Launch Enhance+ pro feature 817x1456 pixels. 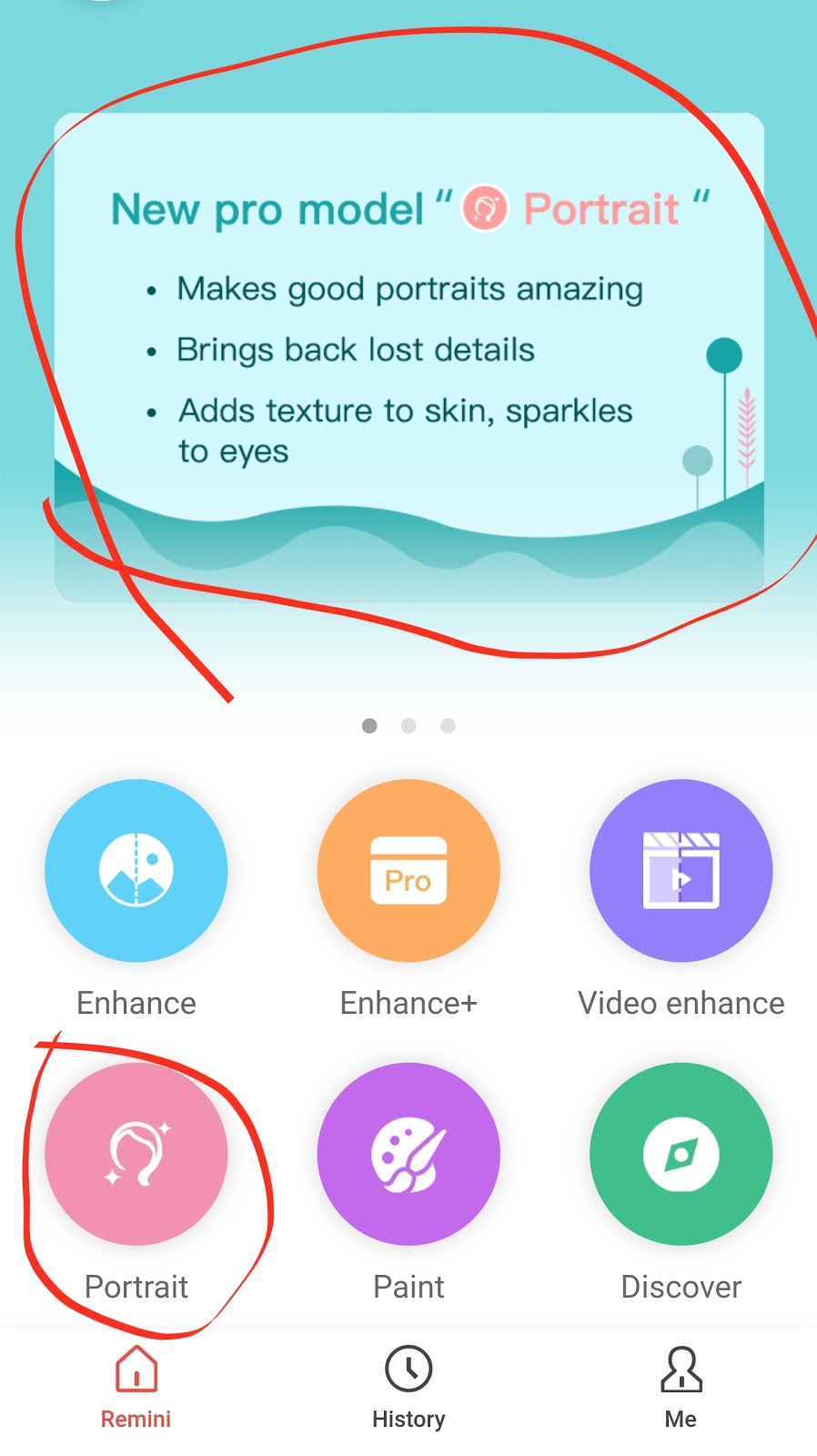pos(408,871)
